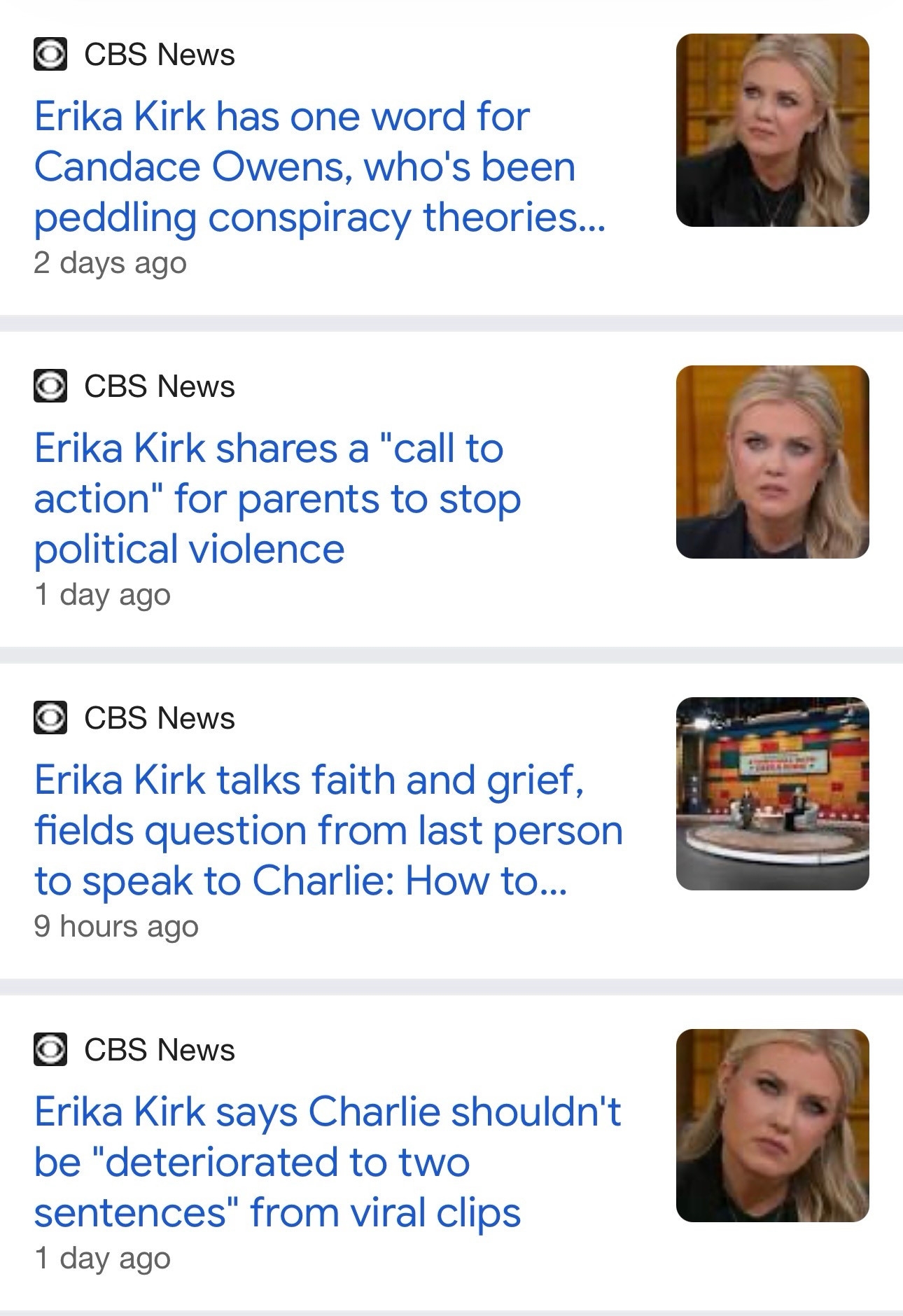
Task: Tap the thumbnail next to viral clips headline
Action: click(x=772, y=1126)
